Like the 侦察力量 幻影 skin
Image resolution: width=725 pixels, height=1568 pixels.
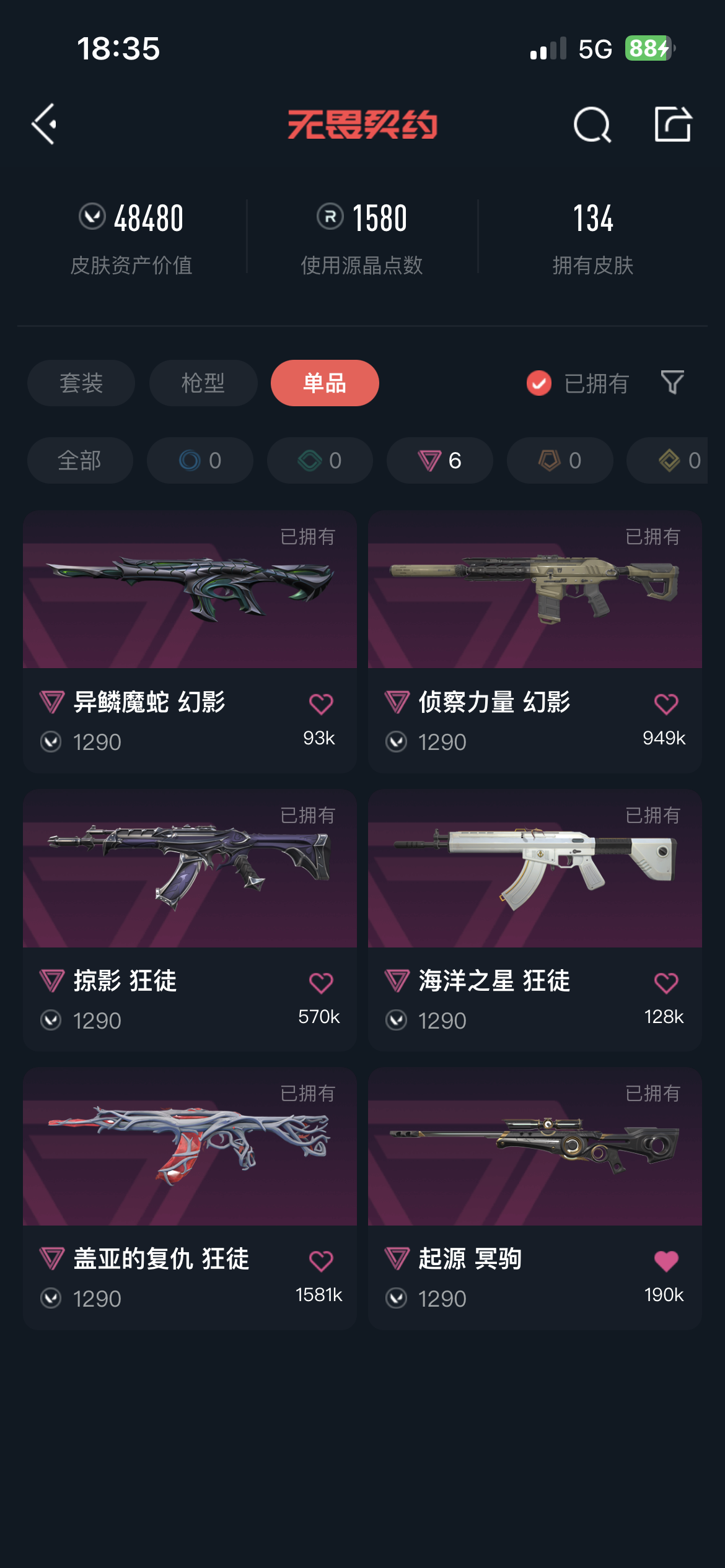coord(666,704)
